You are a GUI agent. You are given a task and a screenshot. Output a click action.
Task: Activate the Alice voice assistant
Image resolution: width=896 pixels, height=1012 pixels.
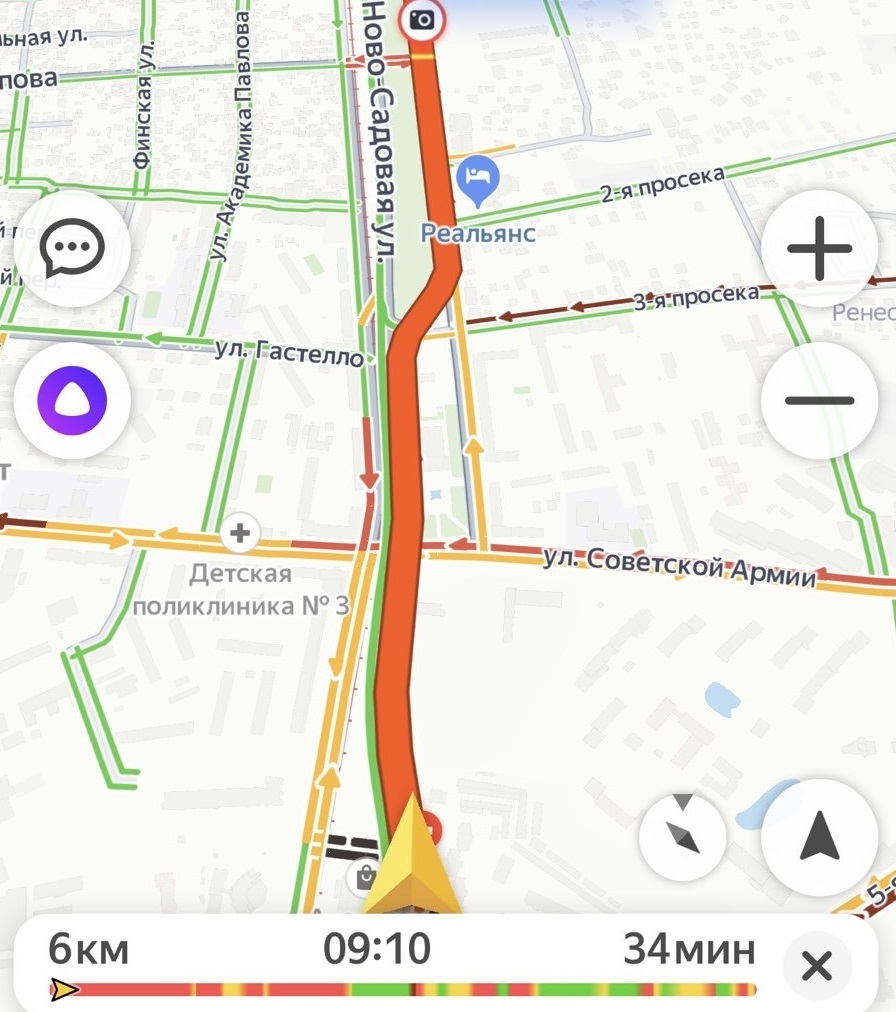pos(71,401)
